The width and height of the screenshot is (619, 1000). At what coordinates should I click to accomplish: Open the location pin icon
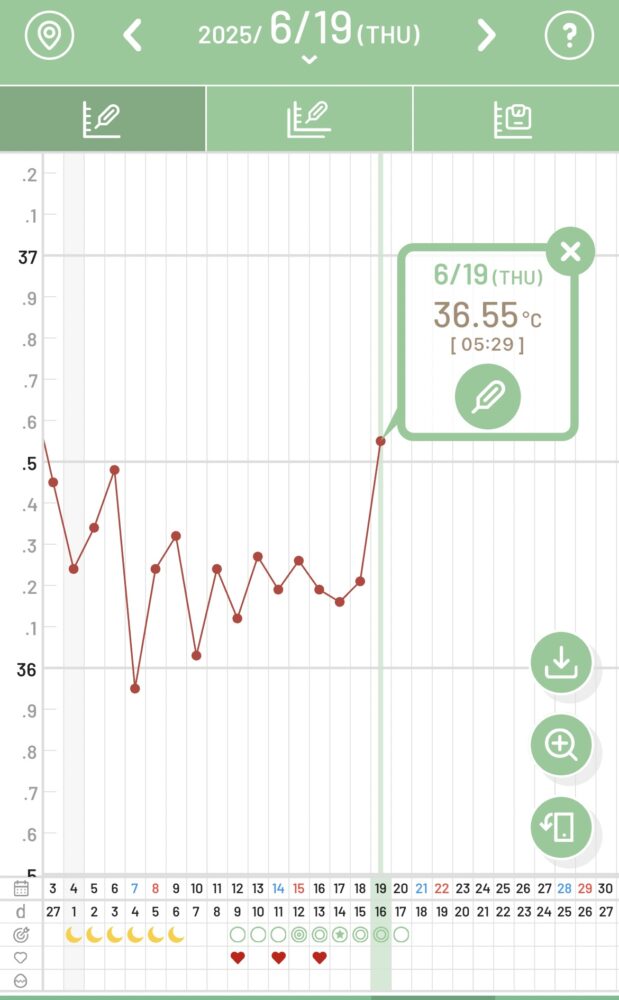50,35
